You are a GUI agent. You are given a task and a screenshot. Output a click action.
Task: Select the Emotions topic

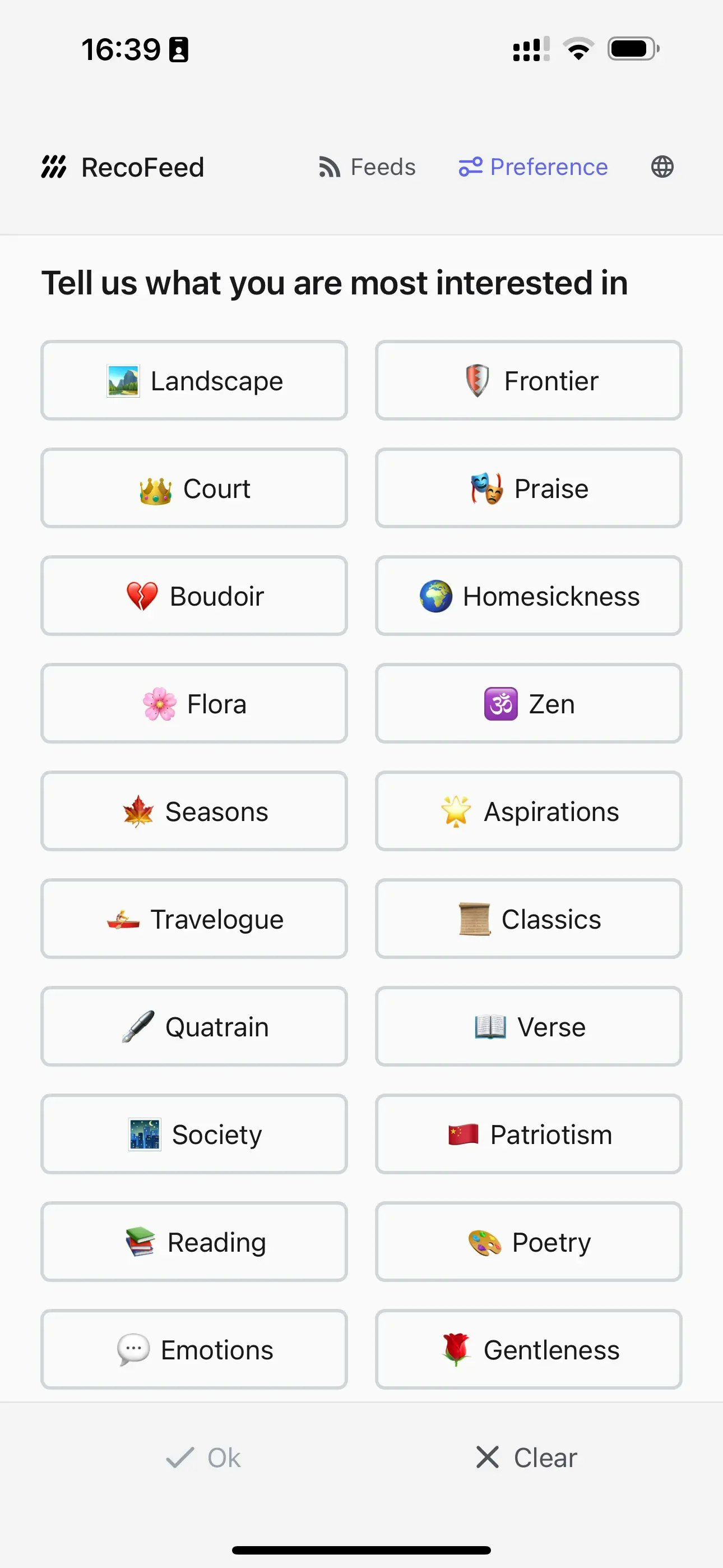[x=194, y=1350]
